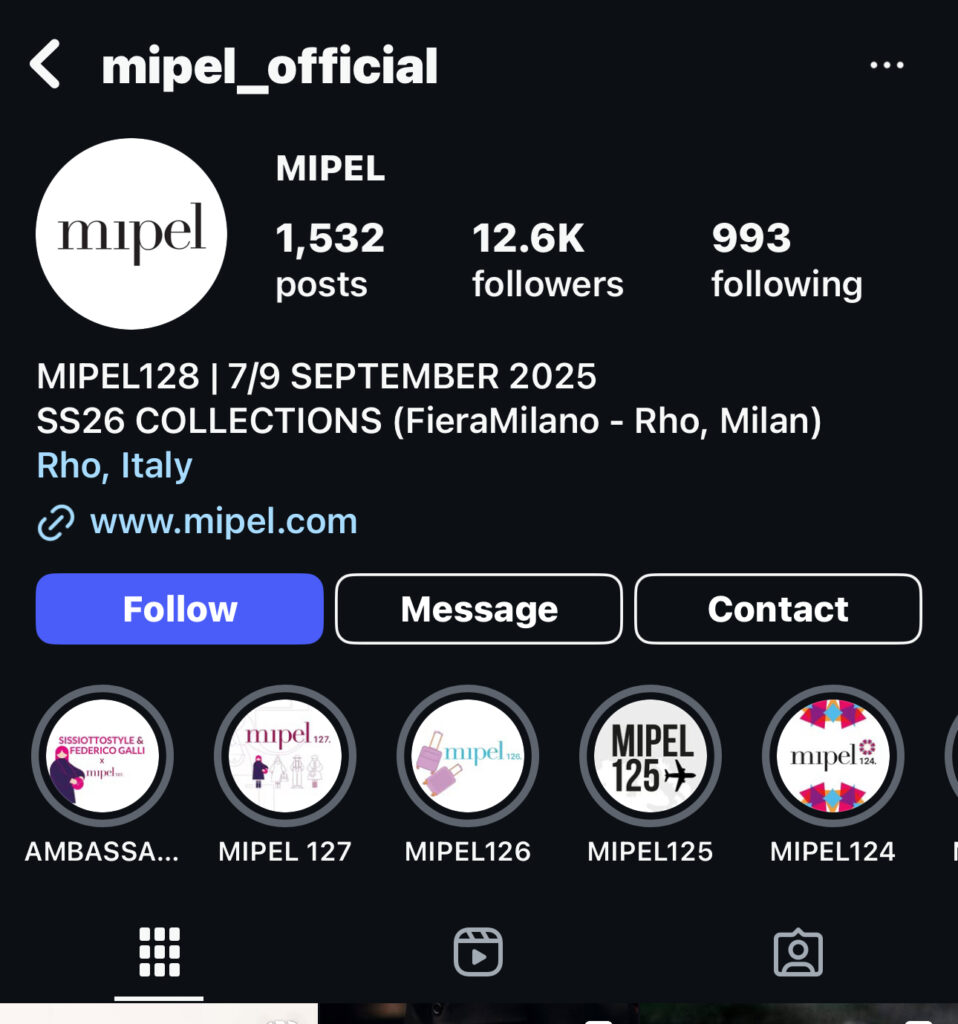The image size is (958, 1024).
Task: Open the MIPEL124 highlight
Action: [x=833, y=756]
